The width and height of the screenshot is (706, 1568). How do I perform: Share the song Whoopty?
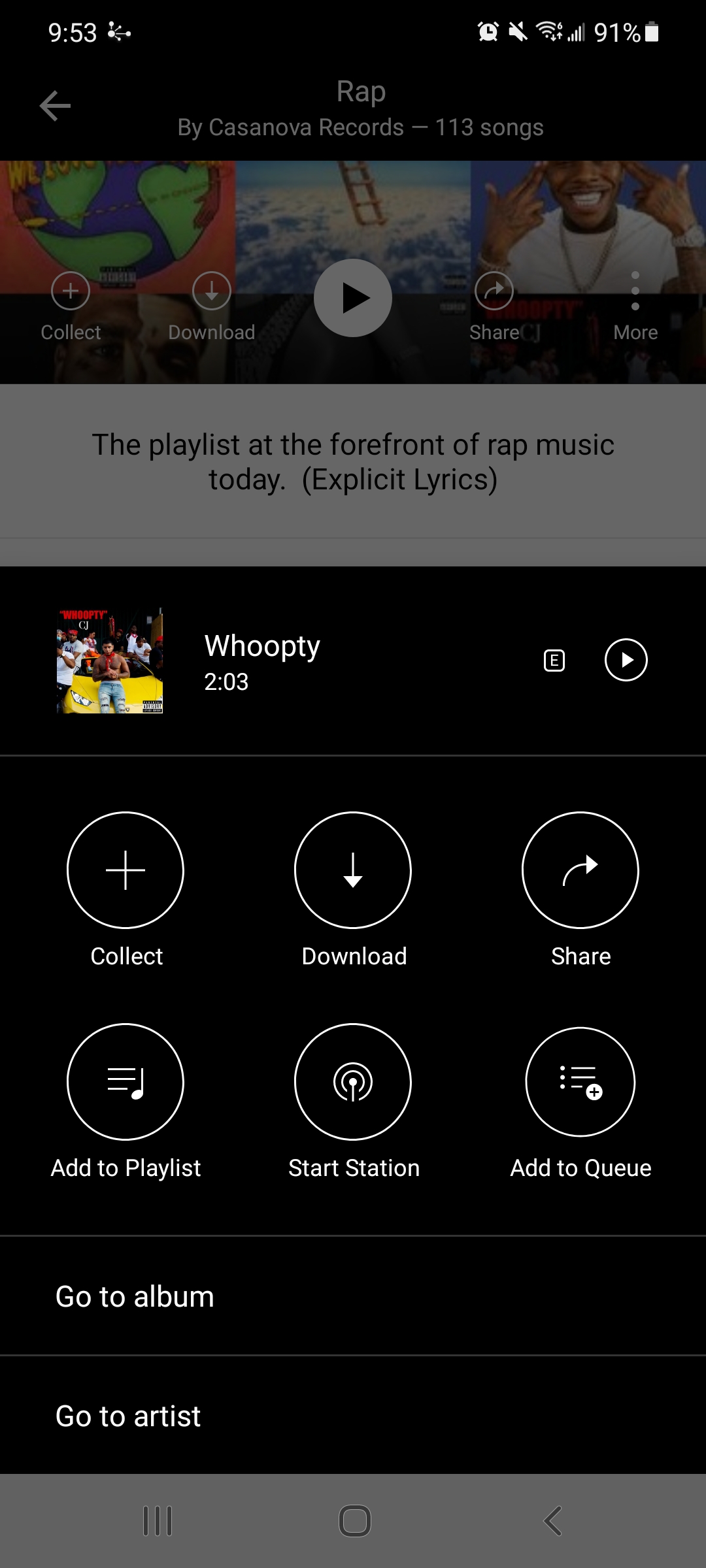(x=580, y=870)
